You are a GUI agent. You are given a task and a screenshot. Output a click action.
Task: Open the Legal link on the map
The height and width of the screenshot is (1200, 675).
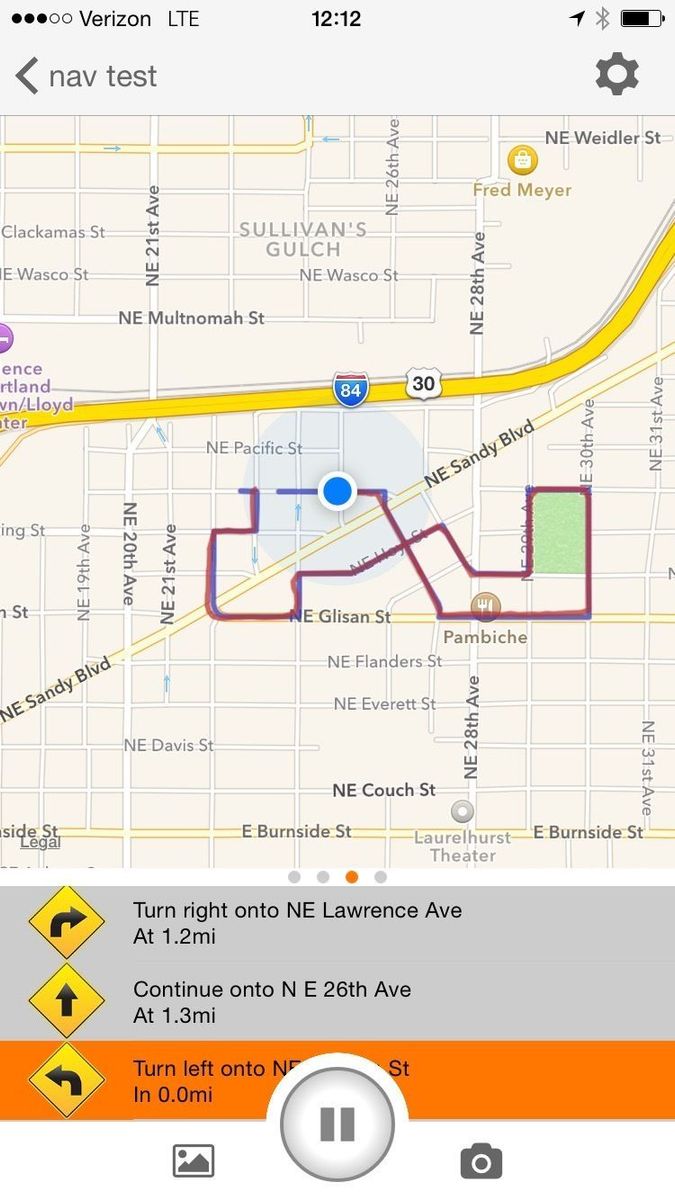pyautogui.click(x=40, y=843)
